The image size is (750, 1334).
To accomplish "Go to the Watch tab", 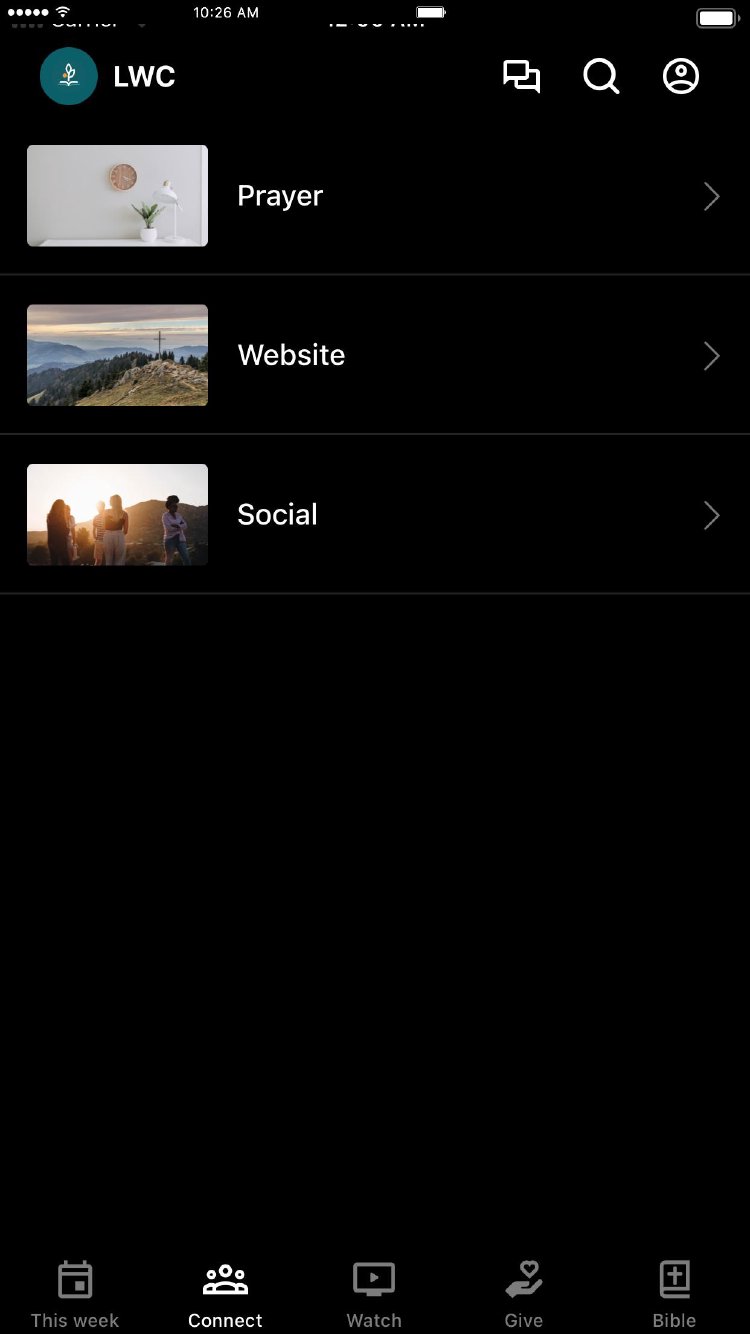I will [374, 1294].
